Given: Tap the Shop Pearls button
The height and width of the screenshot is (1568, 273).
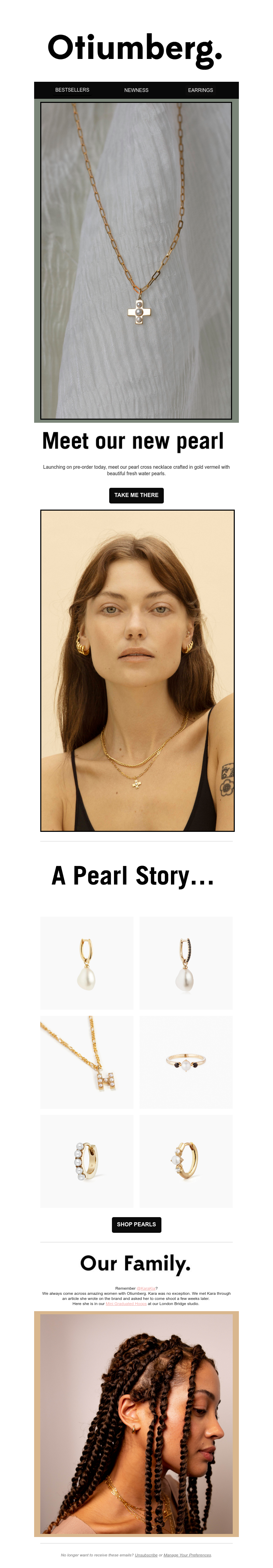Looking at the screenshot, I should [x=136, y=1224].
